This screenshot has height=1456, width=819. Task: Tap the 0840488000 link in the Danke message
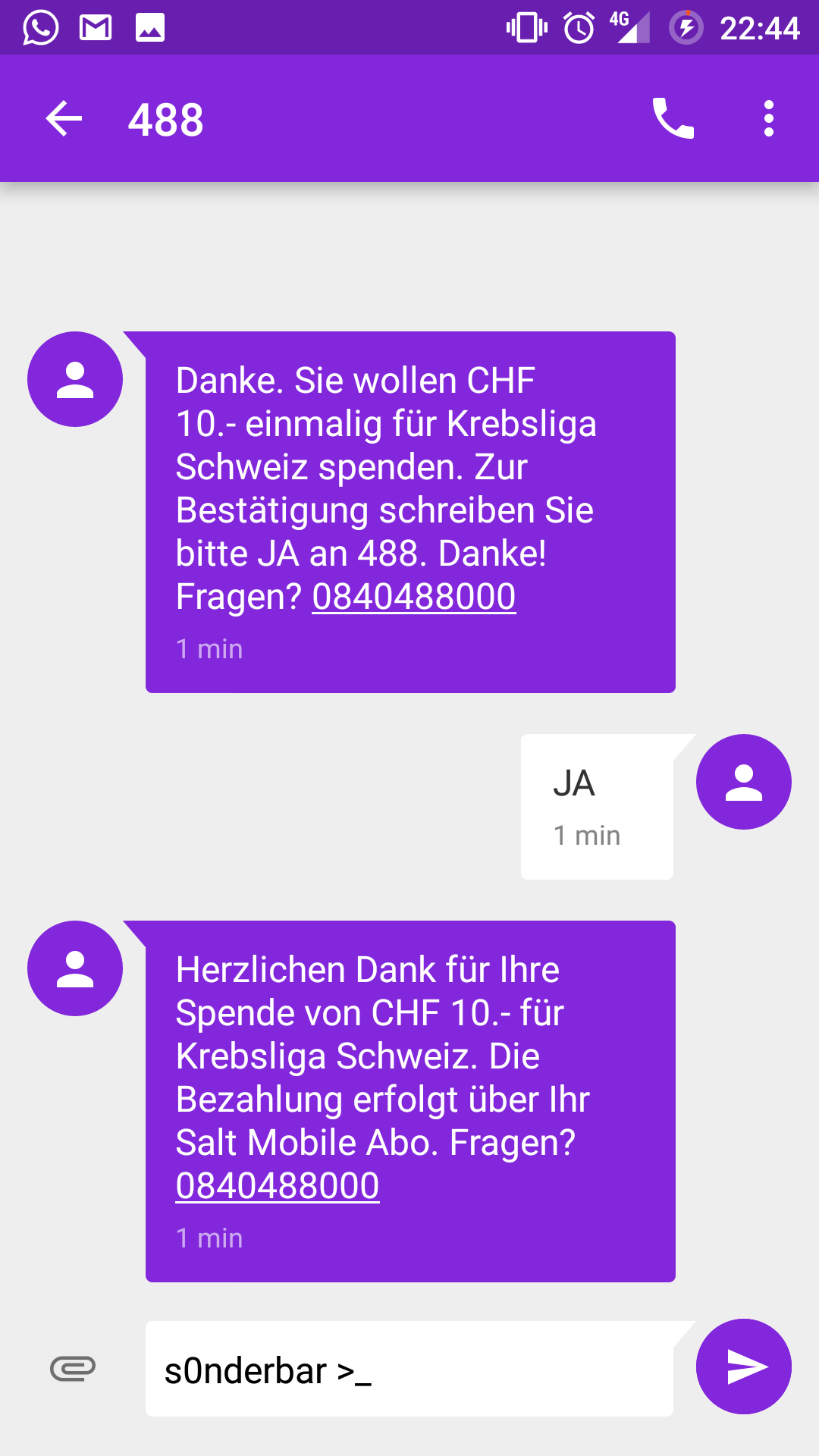point(414,597)
